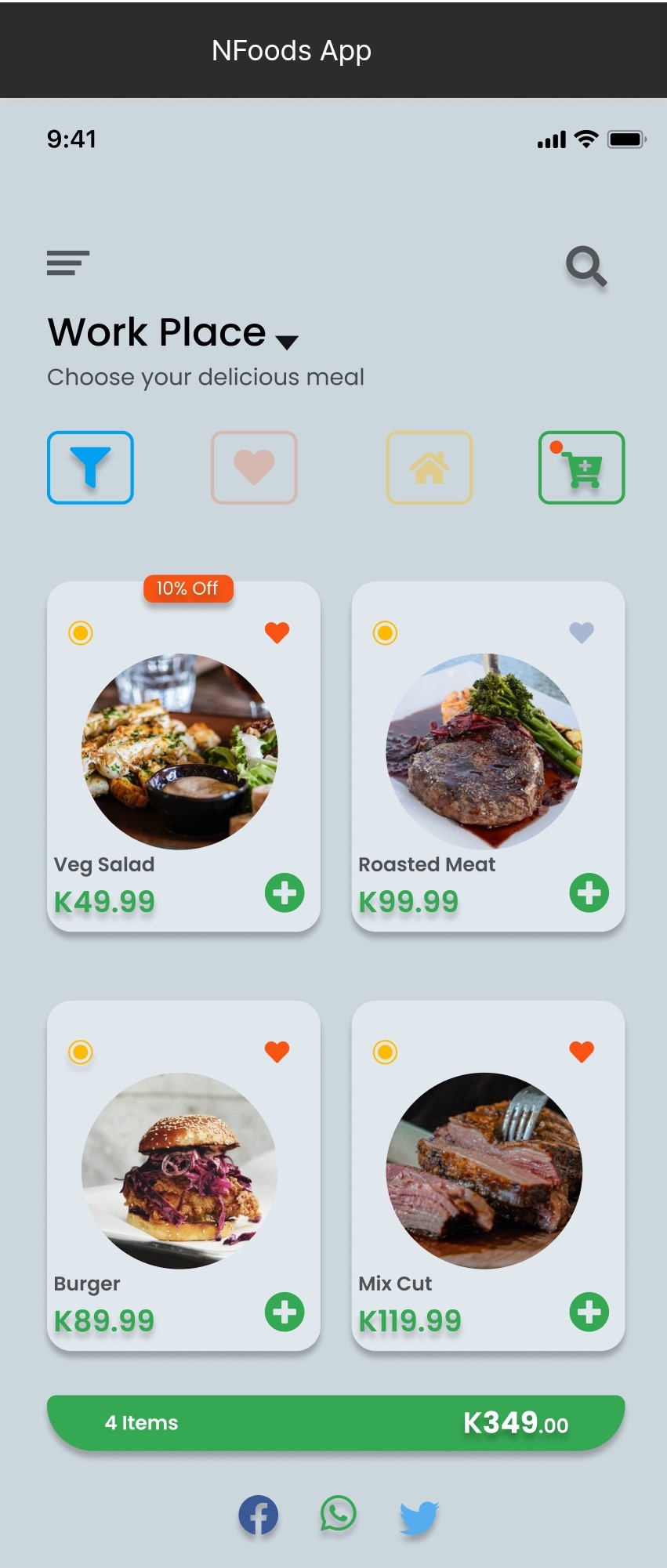
Task: Add Roasted Meat to the cart
Action: [589, 893]
